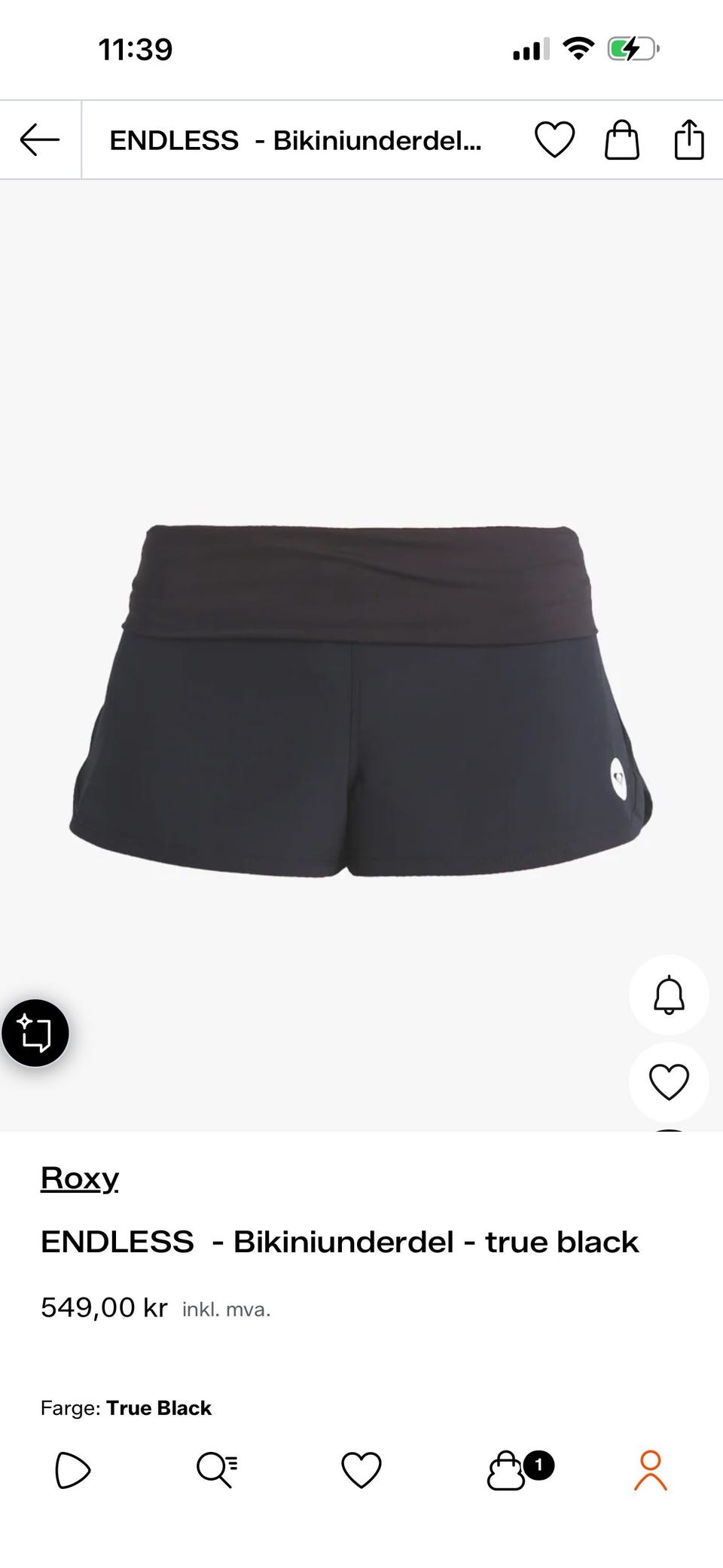
Task: Open the wishlist tab in bottom navigation
Action: [361, 1470]
